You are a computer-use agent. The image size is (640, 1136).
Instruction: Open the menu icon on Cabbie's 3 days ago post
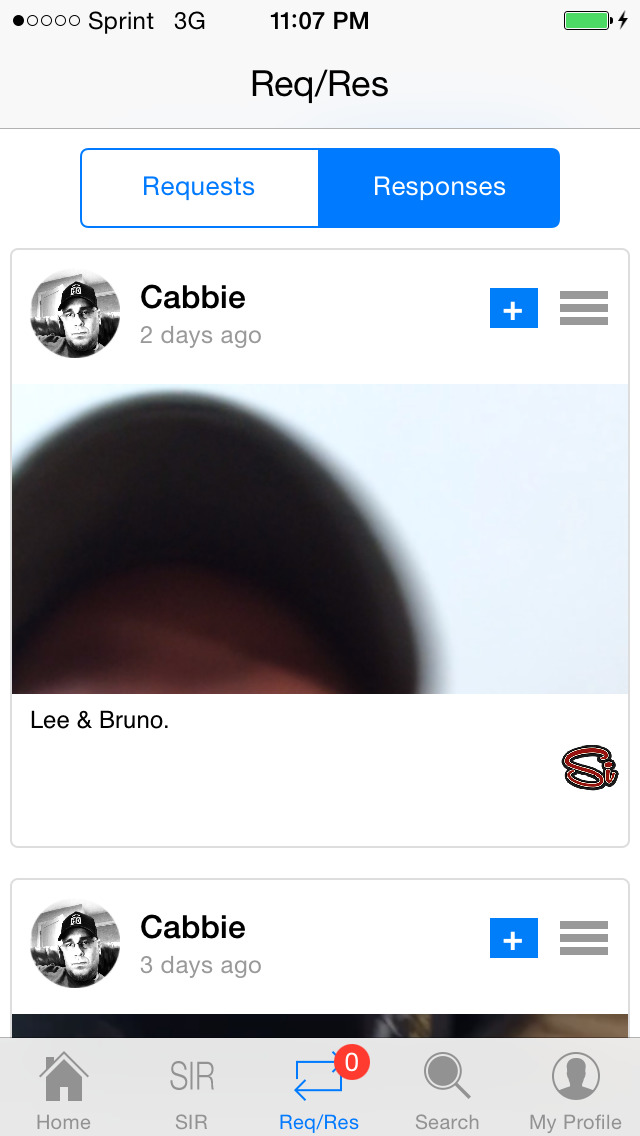tap(584, 938)
